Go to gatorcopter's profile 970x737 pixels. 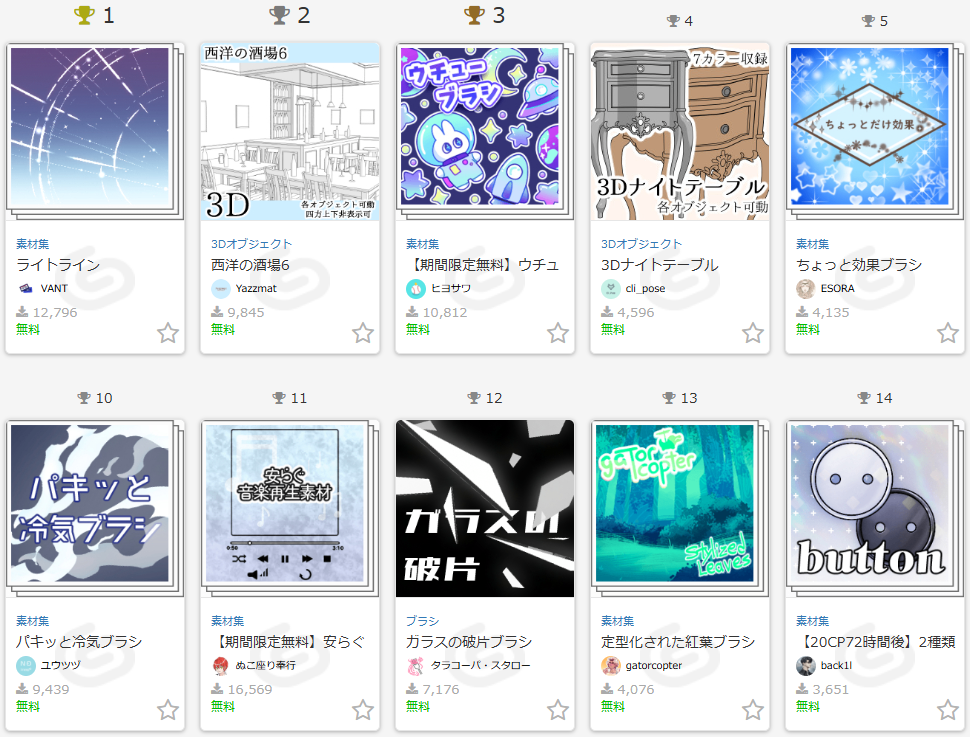click(x=653, y=665)
